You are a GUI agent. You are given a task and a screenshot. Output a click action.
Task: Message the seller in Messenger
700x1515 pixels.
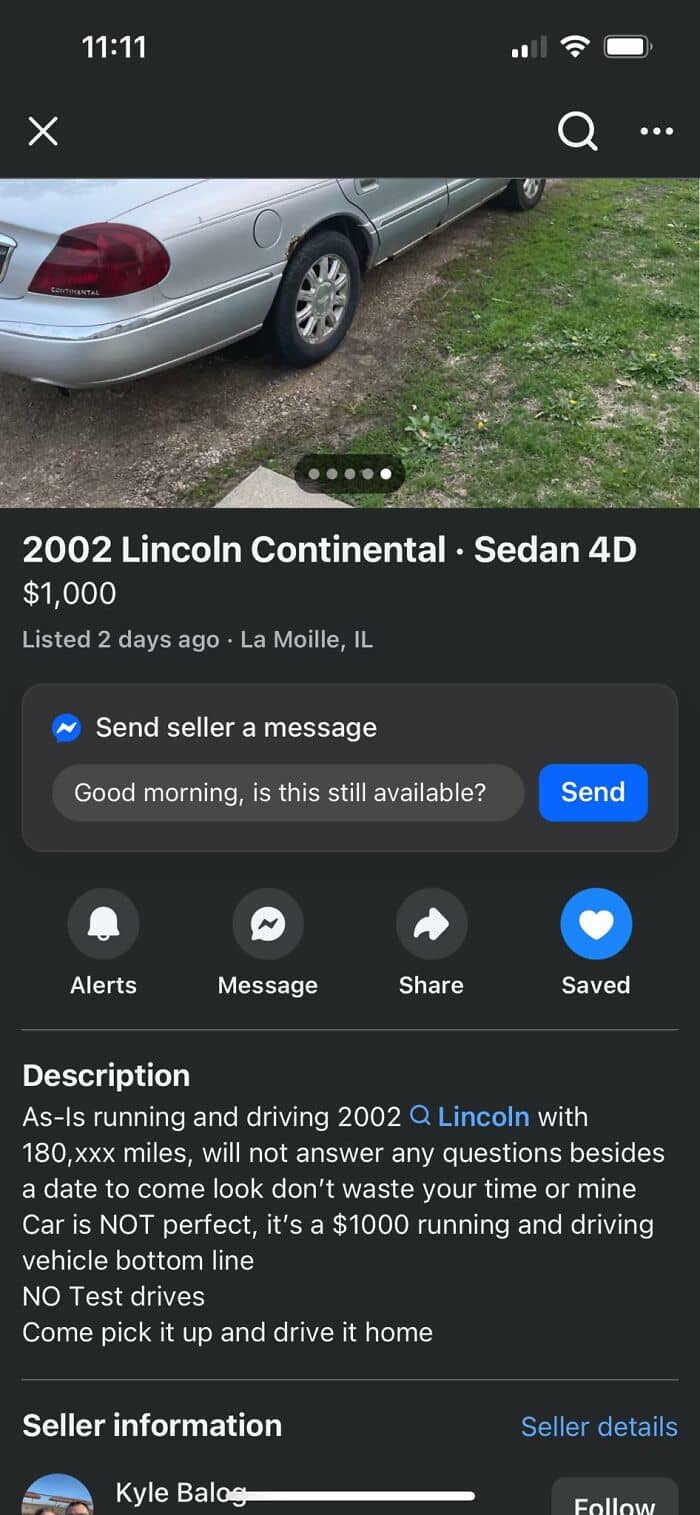tap(267, 925)
